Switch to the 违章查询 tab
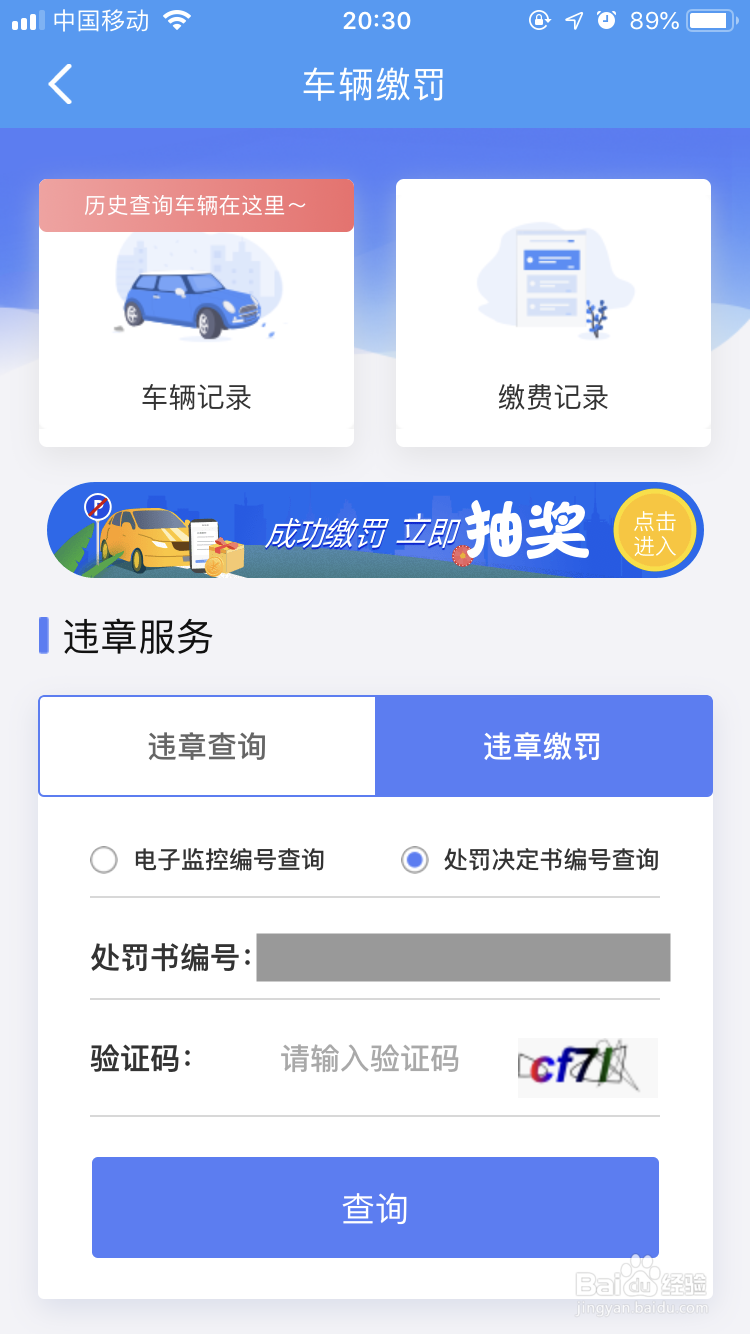The image size is (750, 1334). point(207,746)
